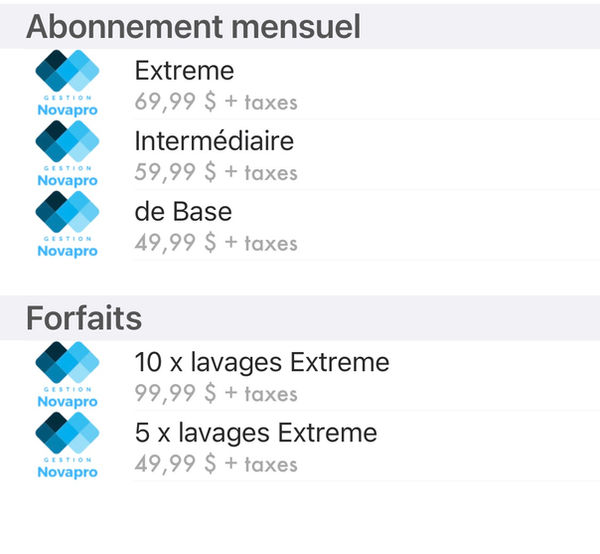Open the de Base subscription option

click(x=300, y=226)
